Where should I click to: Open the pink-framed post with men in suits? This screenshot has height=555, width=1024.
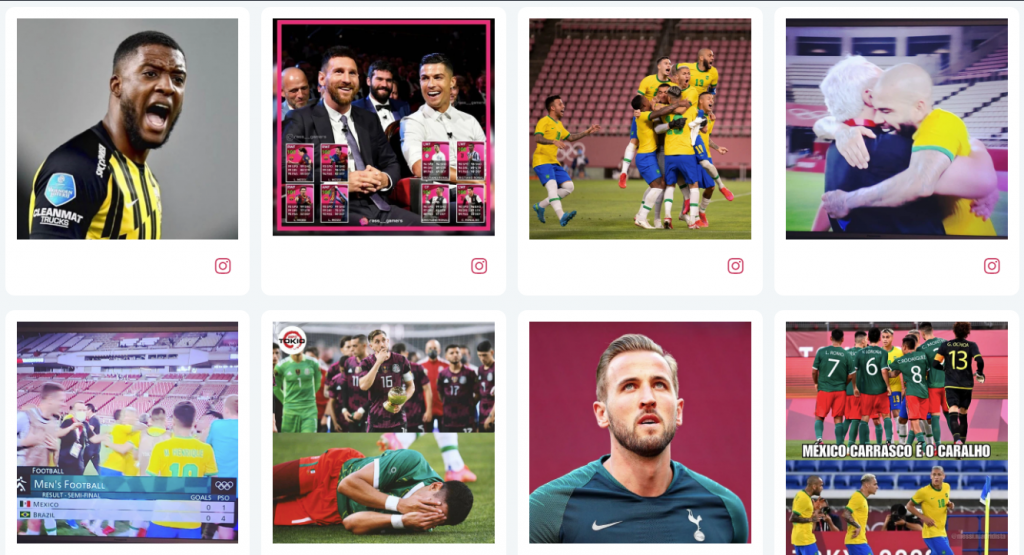(x=383, y=127)
